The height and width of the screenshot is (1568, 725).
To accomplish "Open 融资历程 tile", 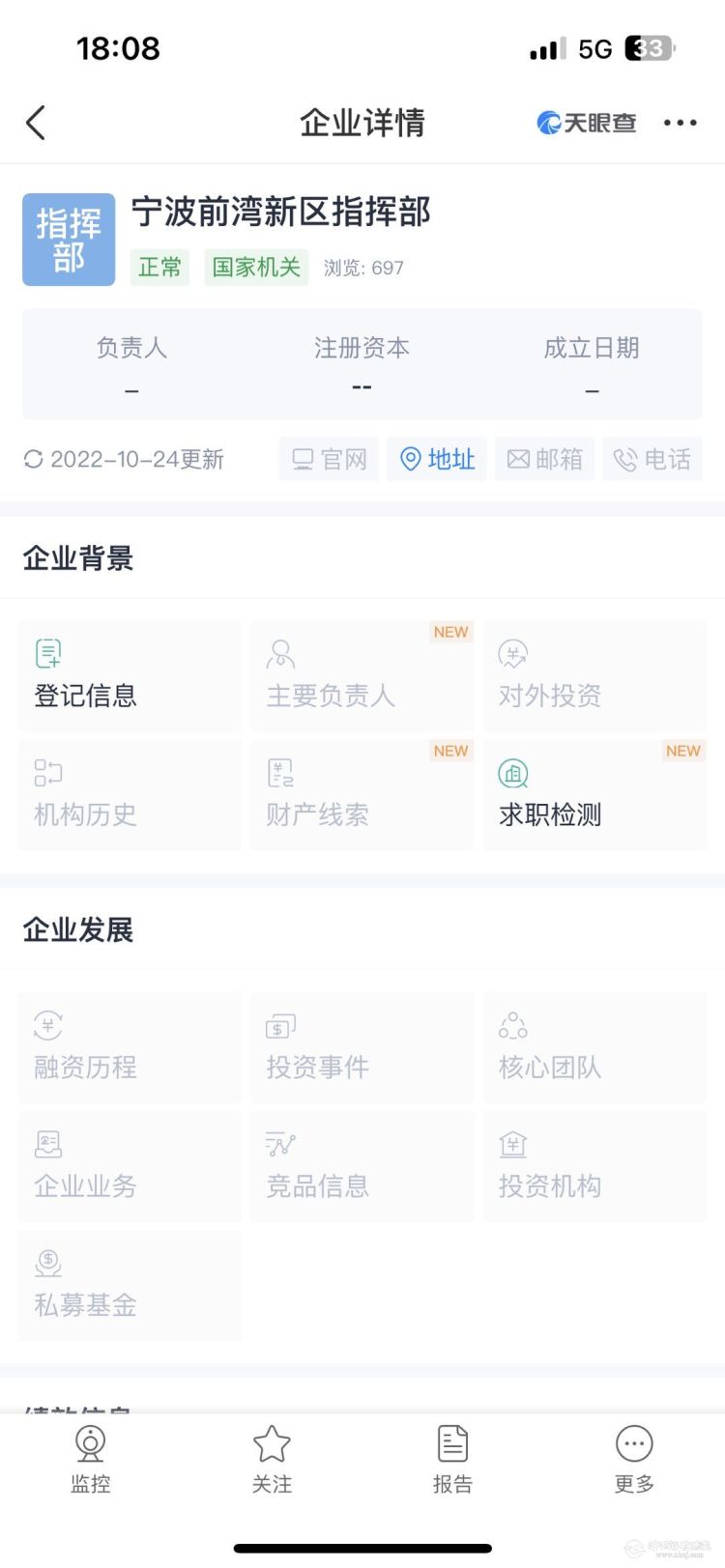I will 130,1047.
